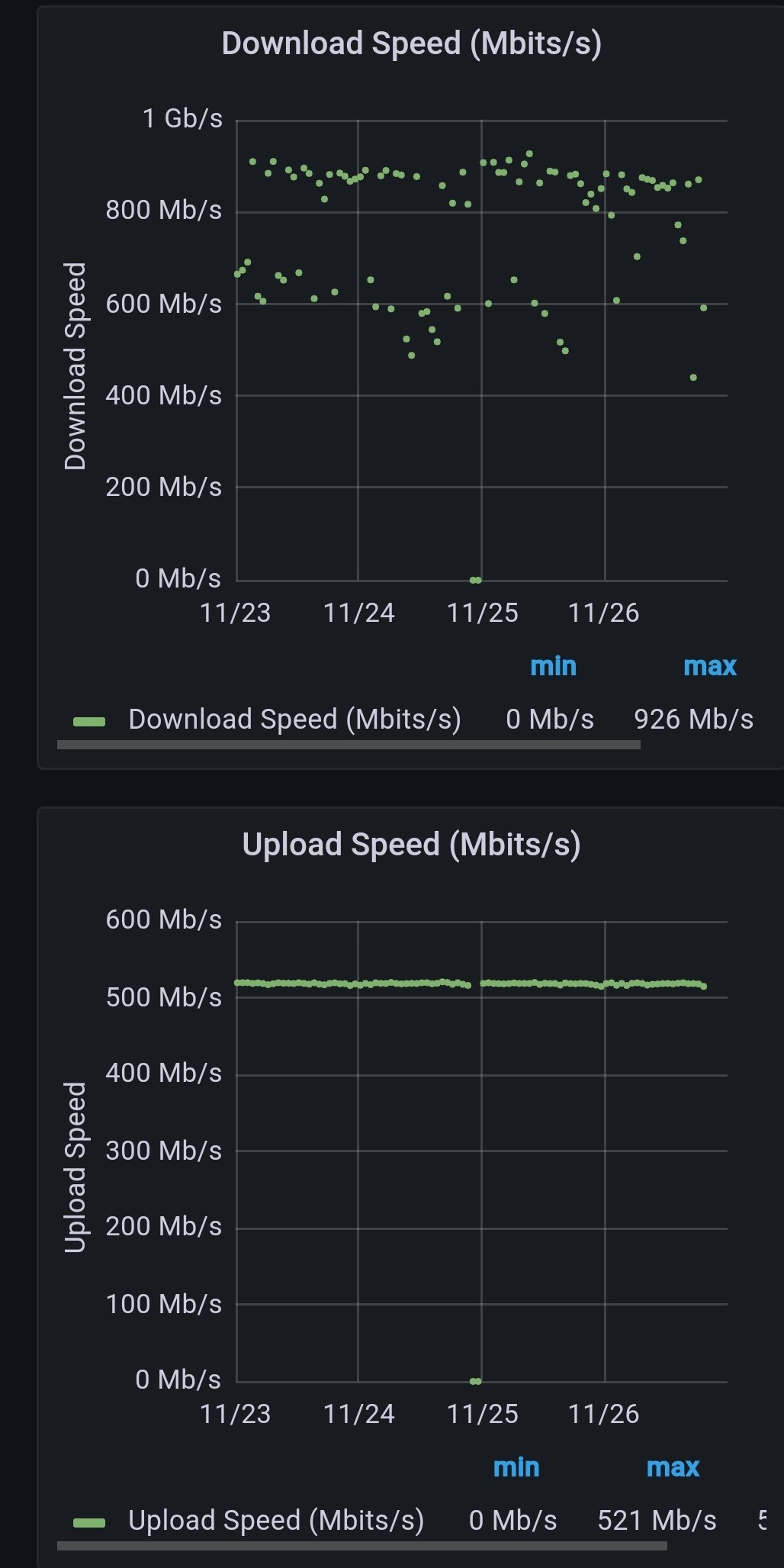Image resolution: width=784 pixels, height=1568 pixels.
Task: Sort download legend by min column
Action: (x=553, y=666)
